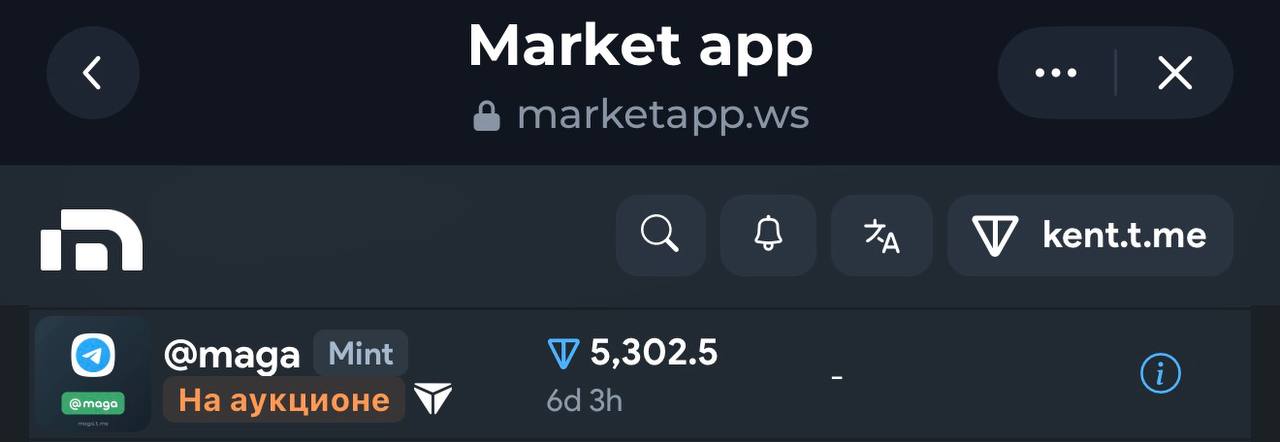Open the notifications bell
This screenshot has height=442, width=1280.
[768, 235]
